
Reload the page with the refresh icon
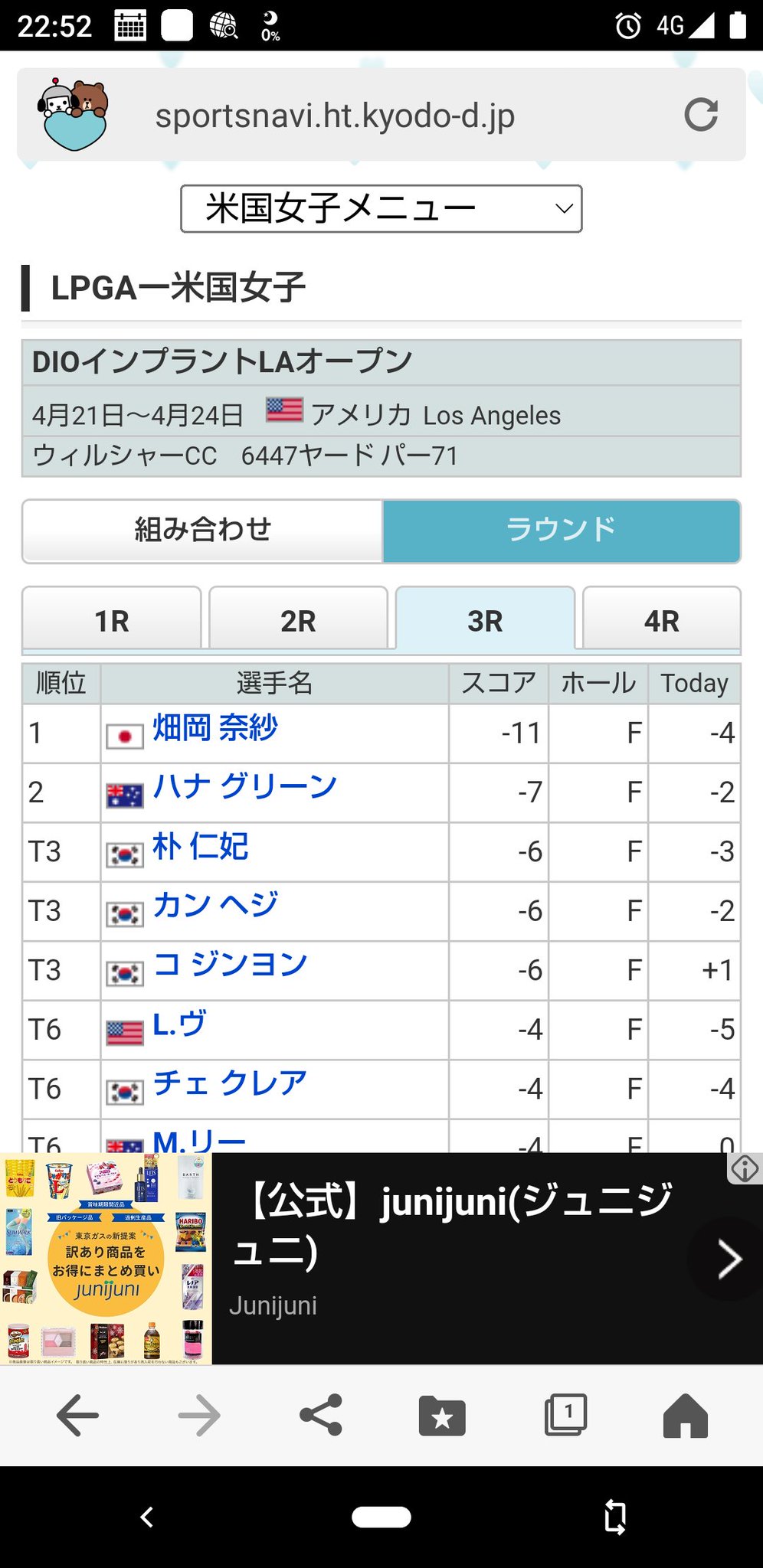coord(700,115)
